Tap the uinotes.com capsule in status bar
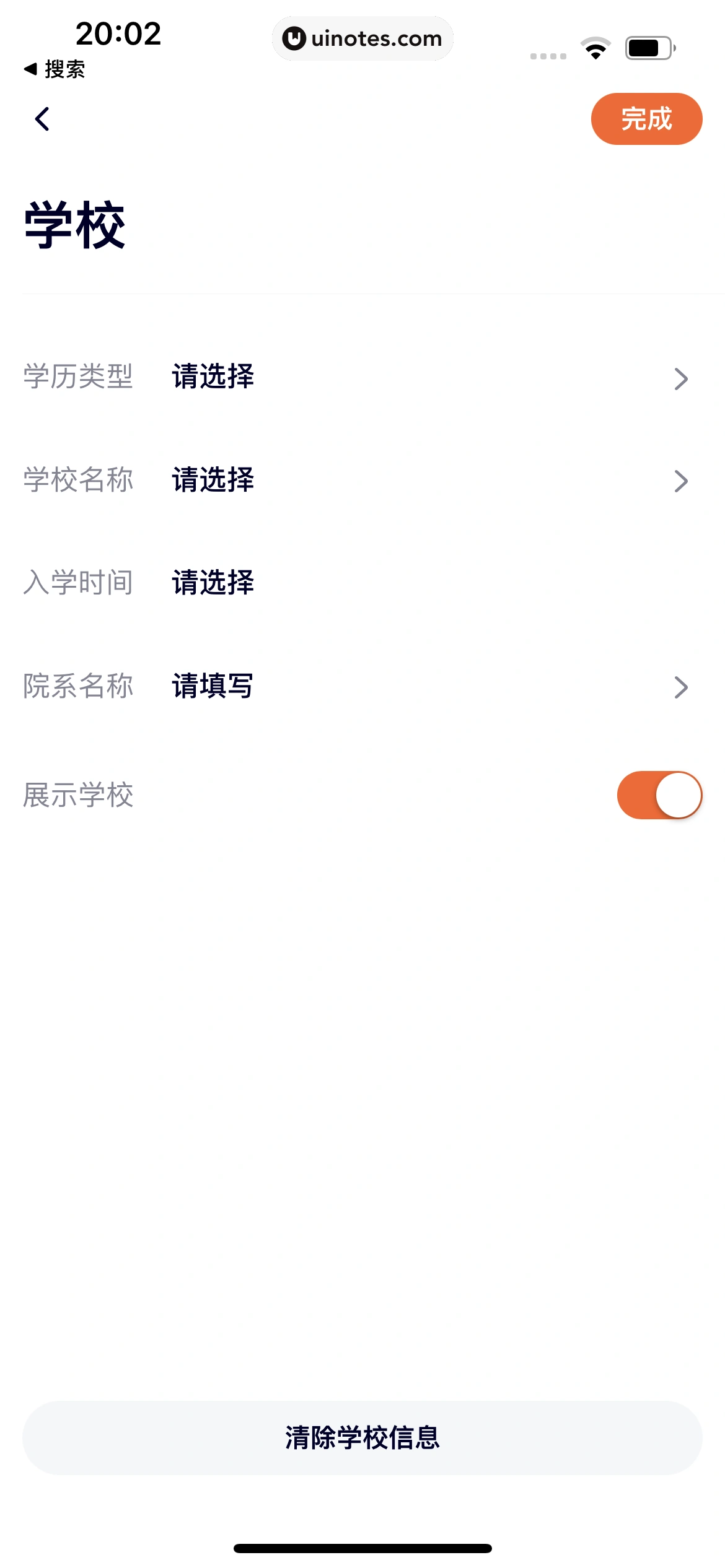Image resolution: width=725 pixels, height=1568 pixels. point(362,38)
